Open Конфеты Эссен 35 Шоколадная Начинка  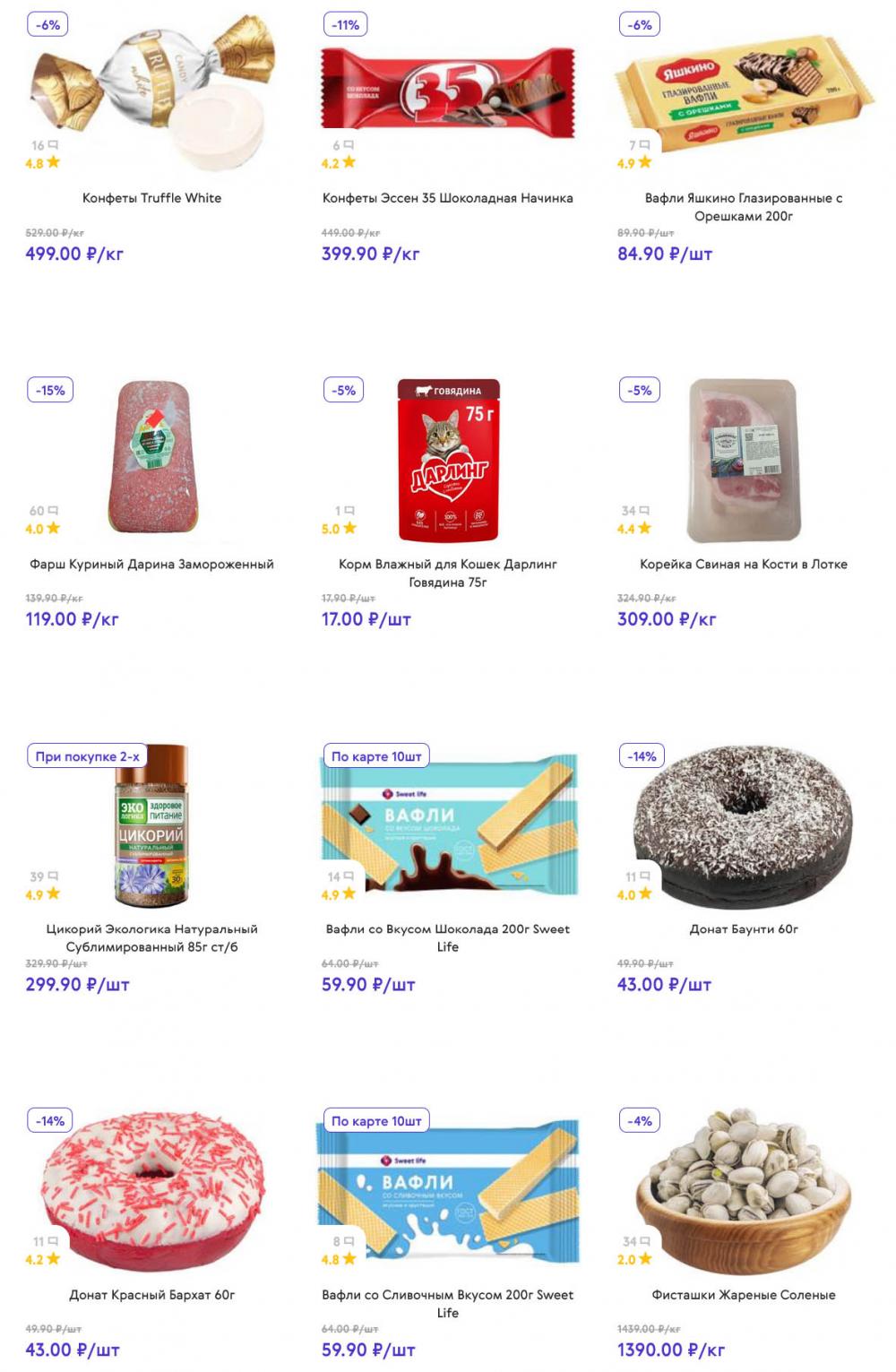(x=447, y=198)
